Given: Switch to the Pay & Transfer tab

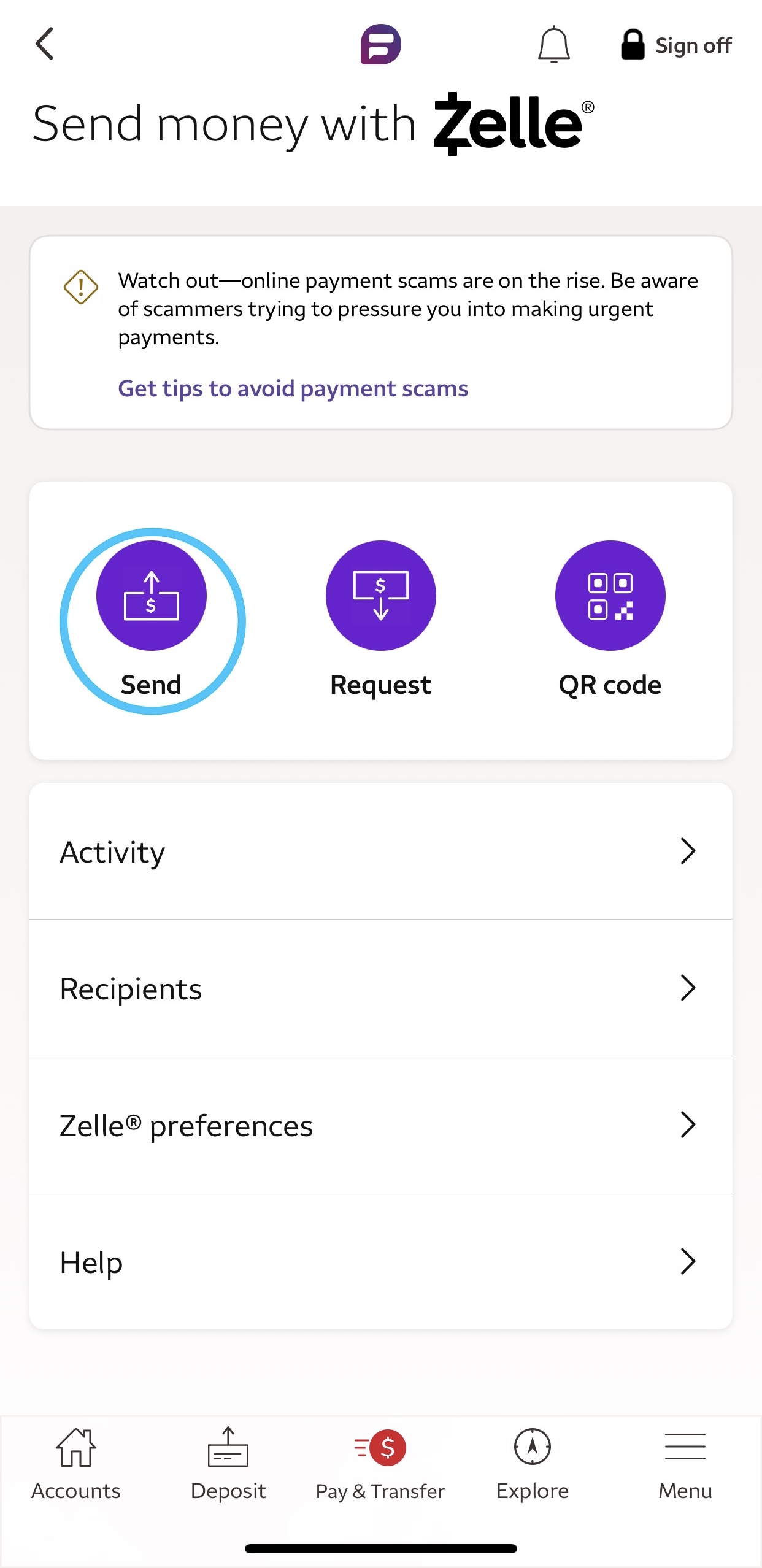Looking at the screenshot, I should point(380,1472).
